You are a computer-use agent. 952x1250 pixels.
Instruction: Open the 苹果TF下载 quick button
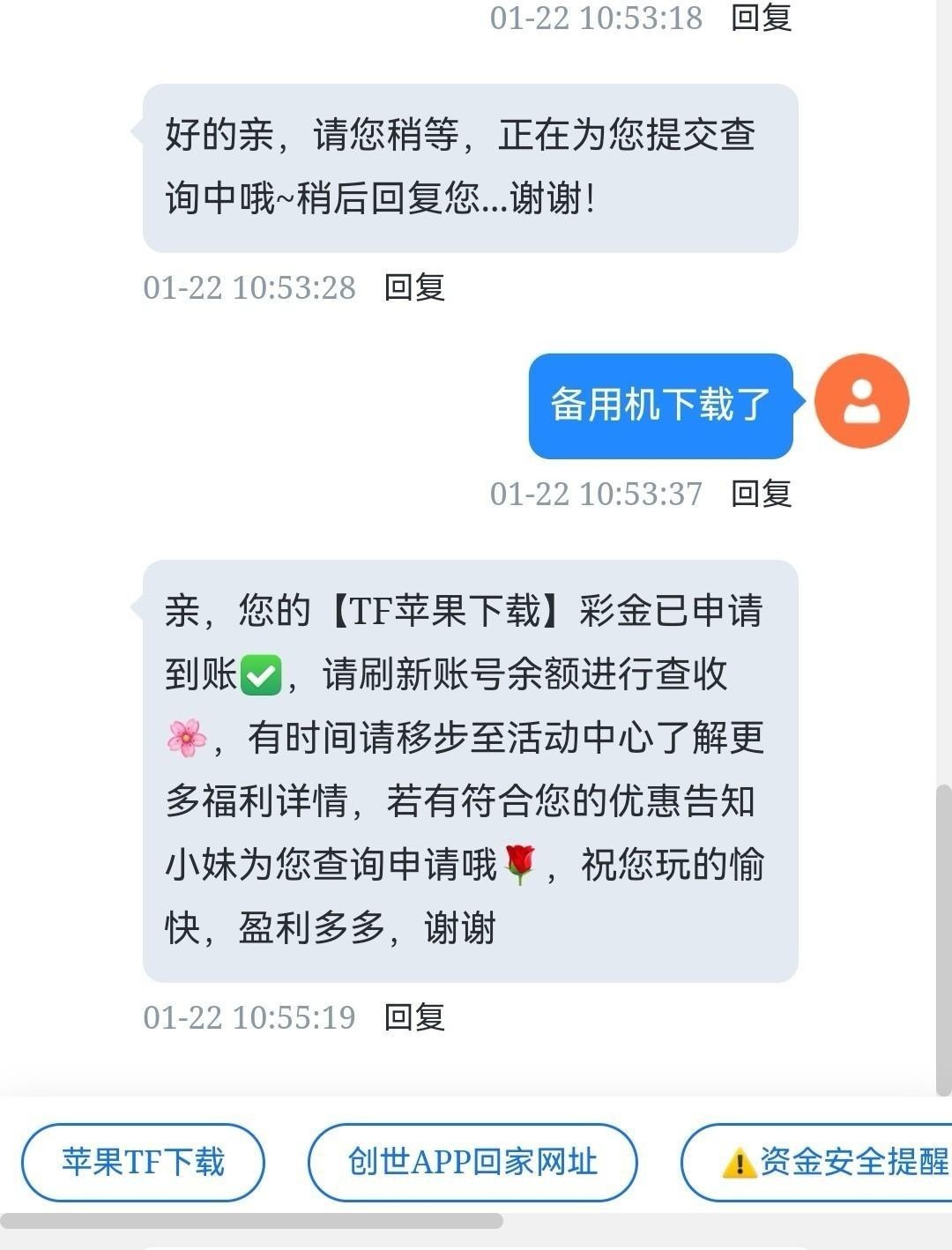tap(143, 1162)
